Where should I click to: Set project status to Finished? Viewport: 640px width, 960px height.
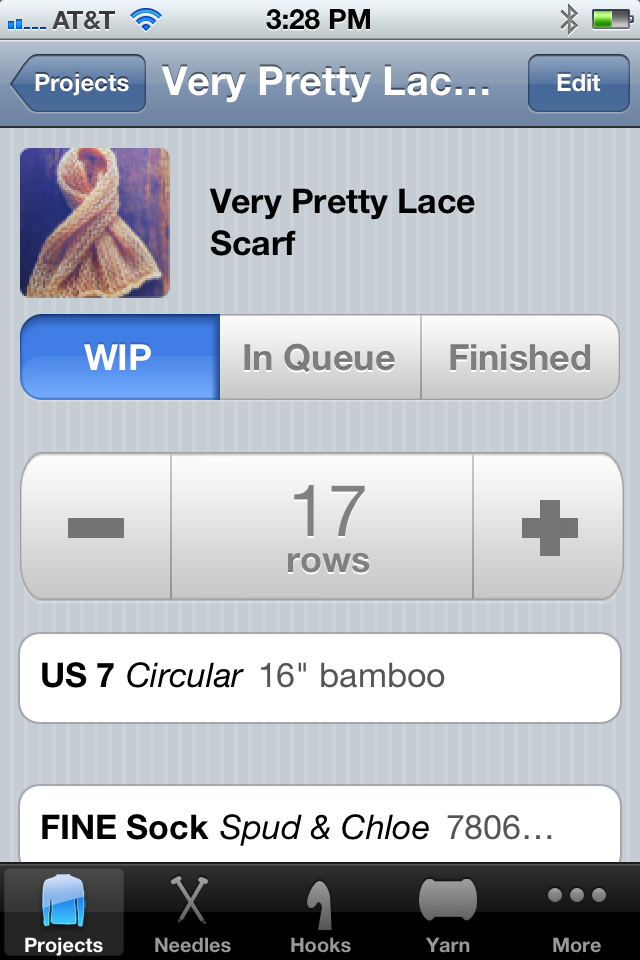click(519, 357)
